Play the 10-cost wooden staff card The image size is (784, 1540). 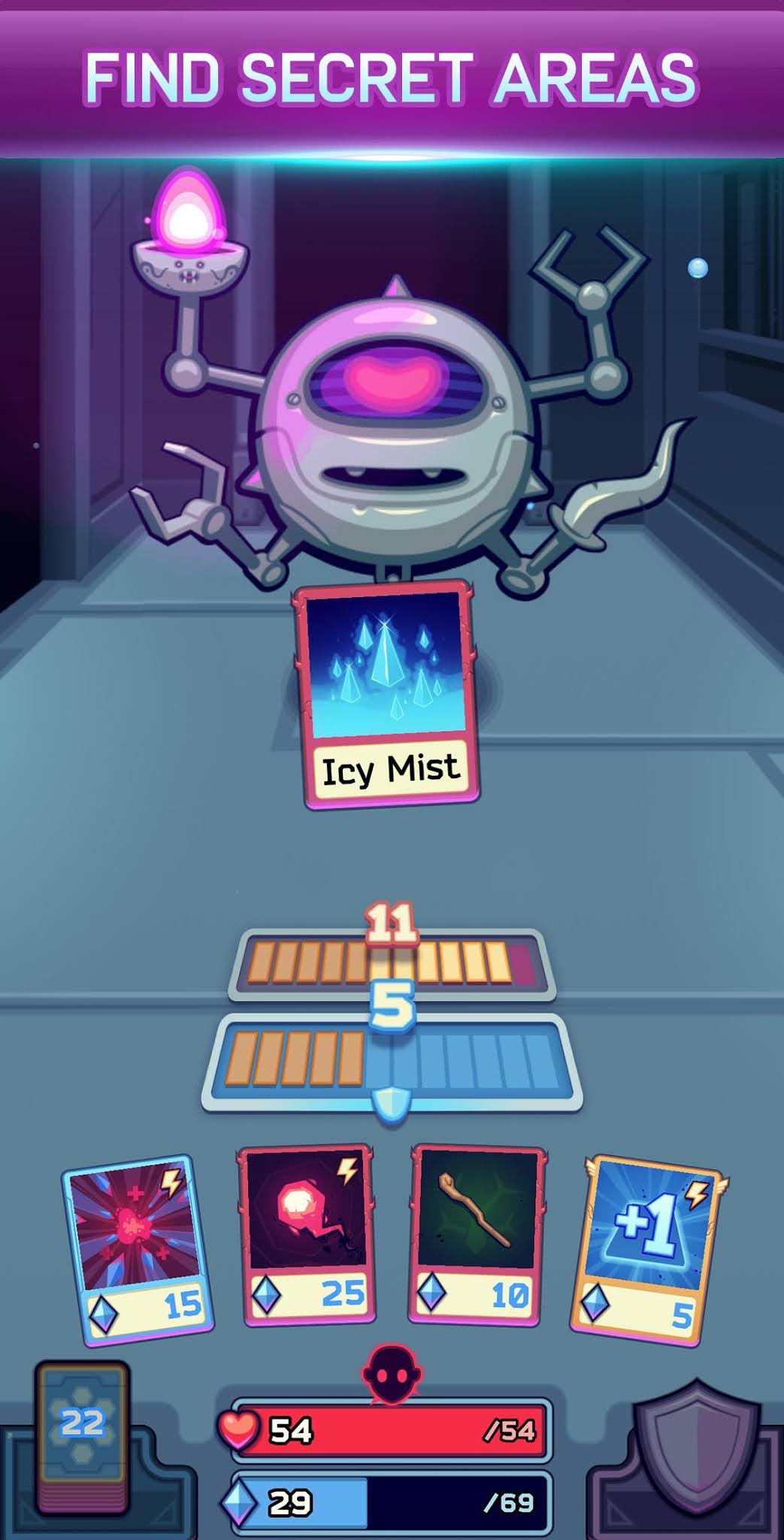coord(477,1237)
